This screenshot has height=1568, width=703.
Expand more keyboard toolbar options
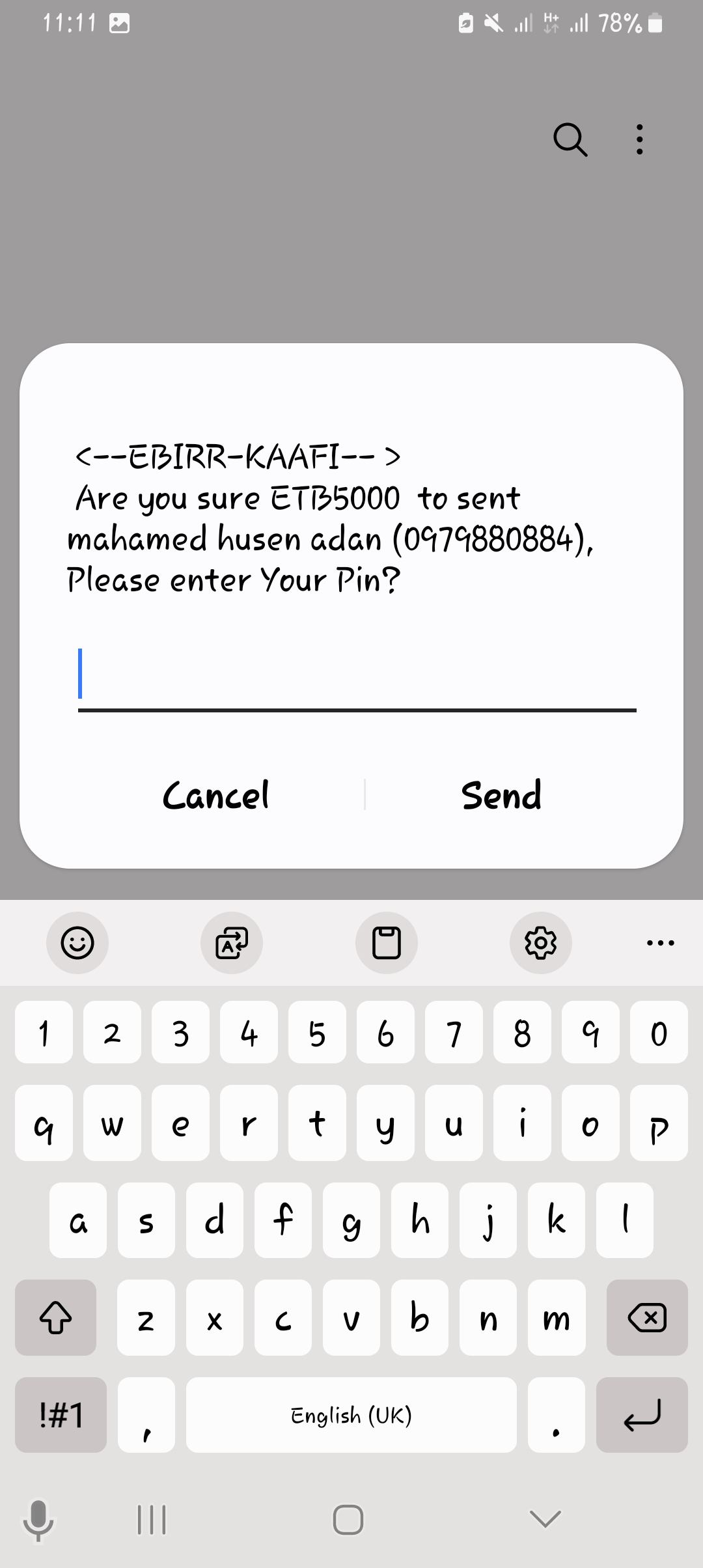[661, 942]
